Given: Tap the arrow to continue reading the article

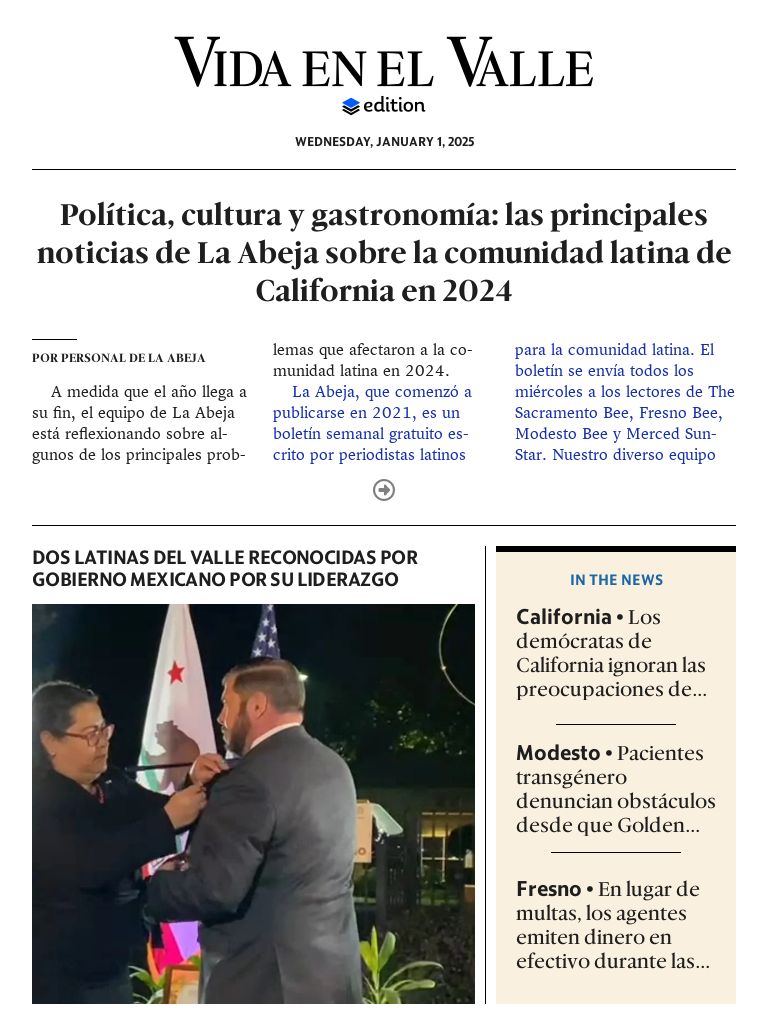Looking at the screenshot, I should pos(384,490).
